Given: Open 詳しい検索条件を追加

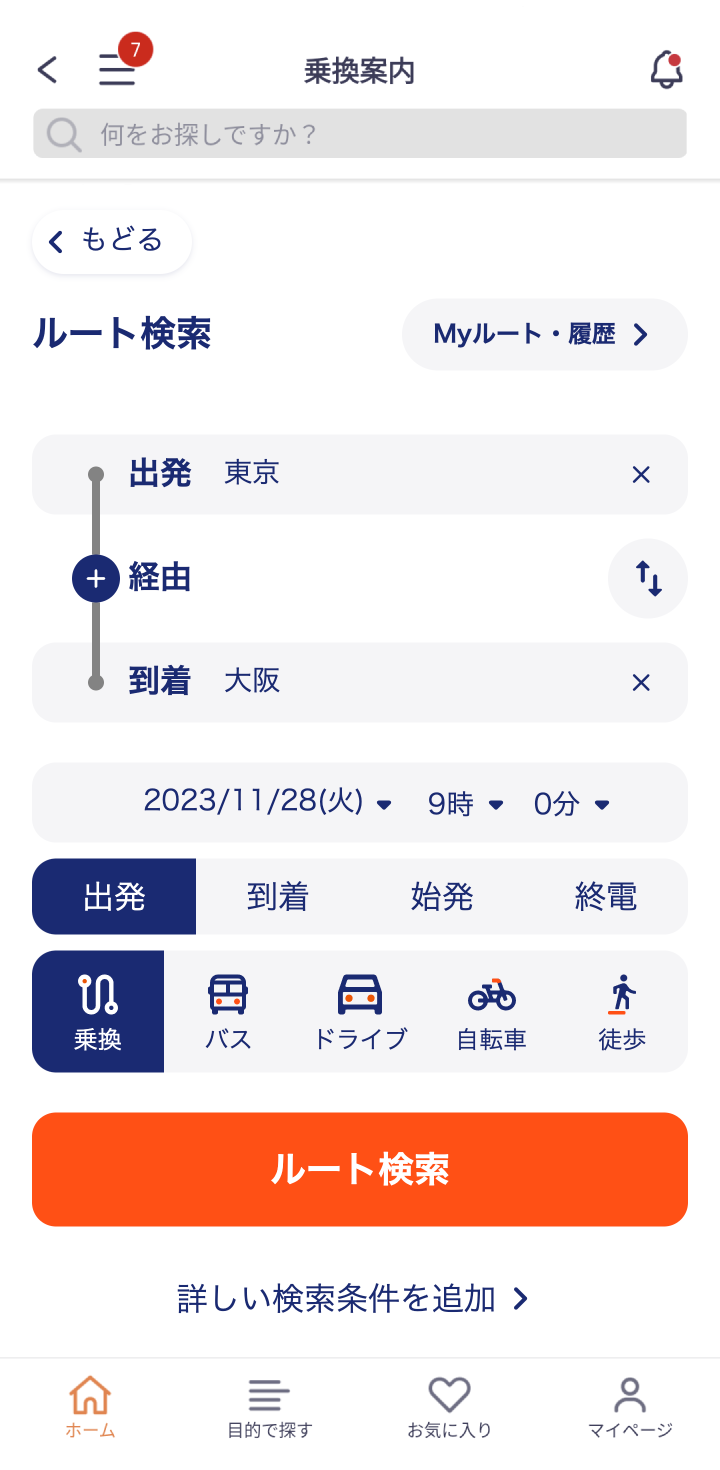Looking at the screenshot, I should (x=353, y=1298).
